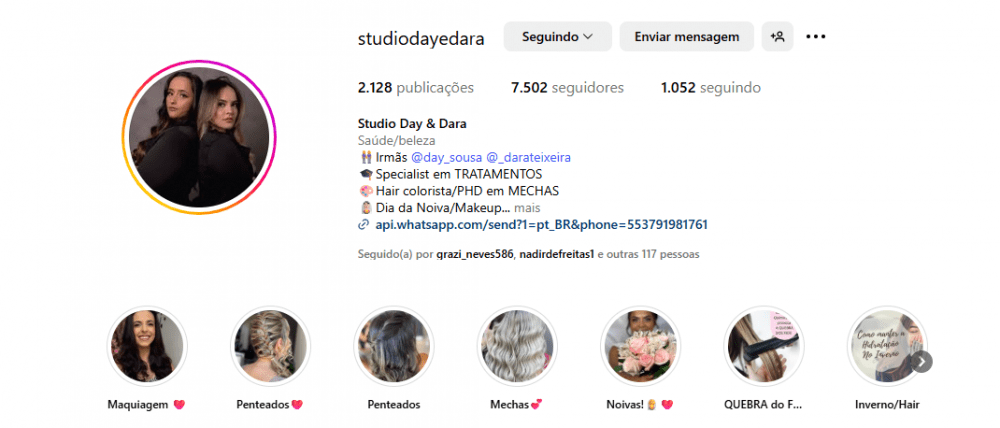
Task: Open the Maquiagem story highlight
Action: click(147, 346)
